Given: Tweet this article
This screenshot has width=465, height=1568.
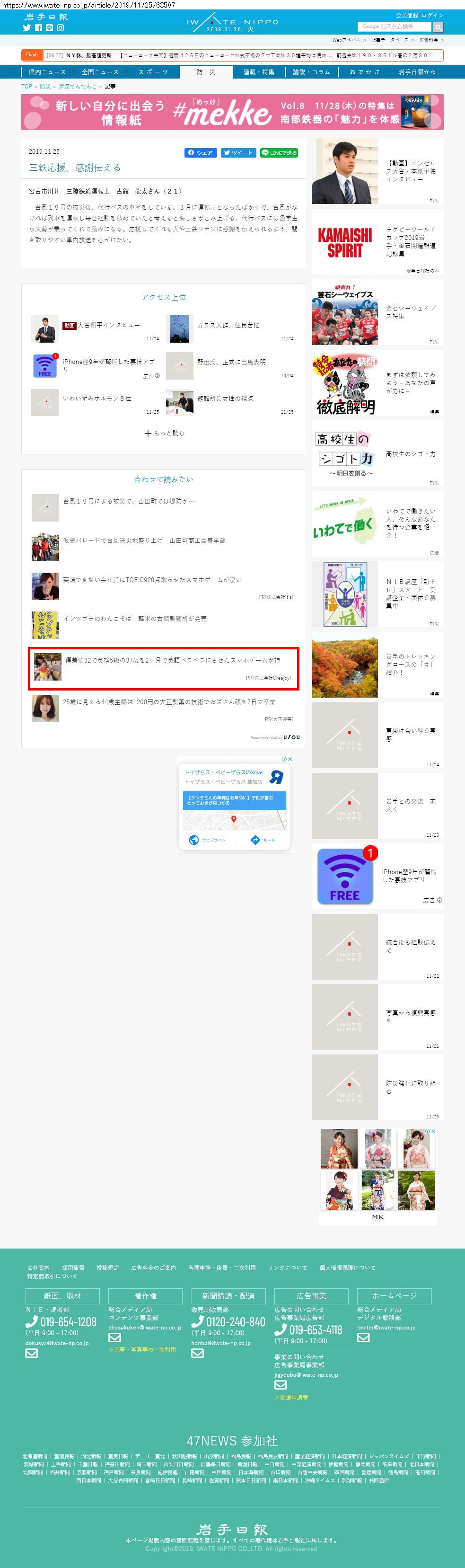Looking at the screenshot, I should click(x=238, y=153).
